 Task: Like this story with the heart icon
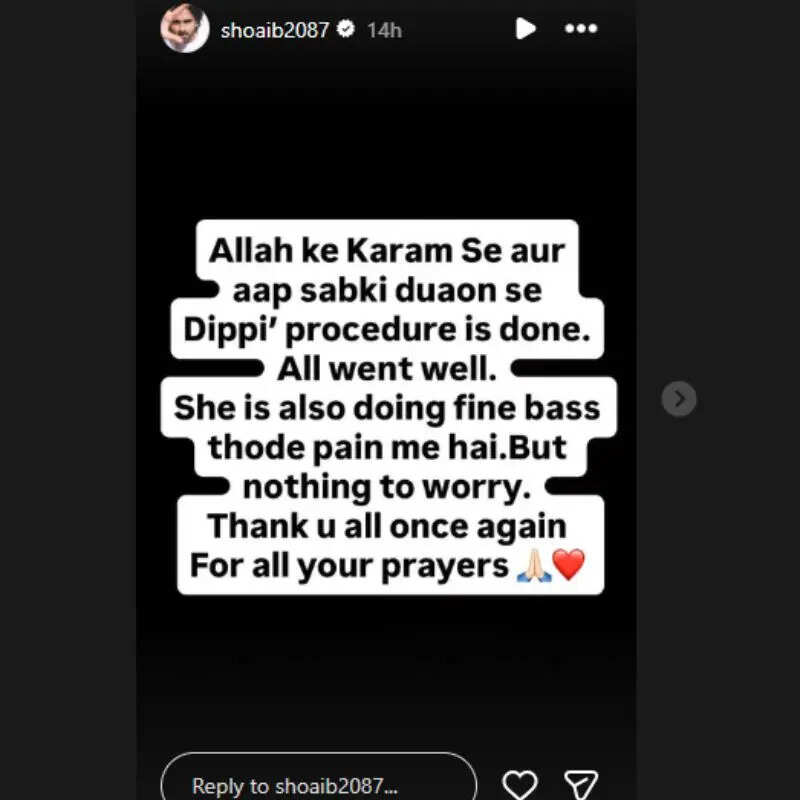coord(520,783)
